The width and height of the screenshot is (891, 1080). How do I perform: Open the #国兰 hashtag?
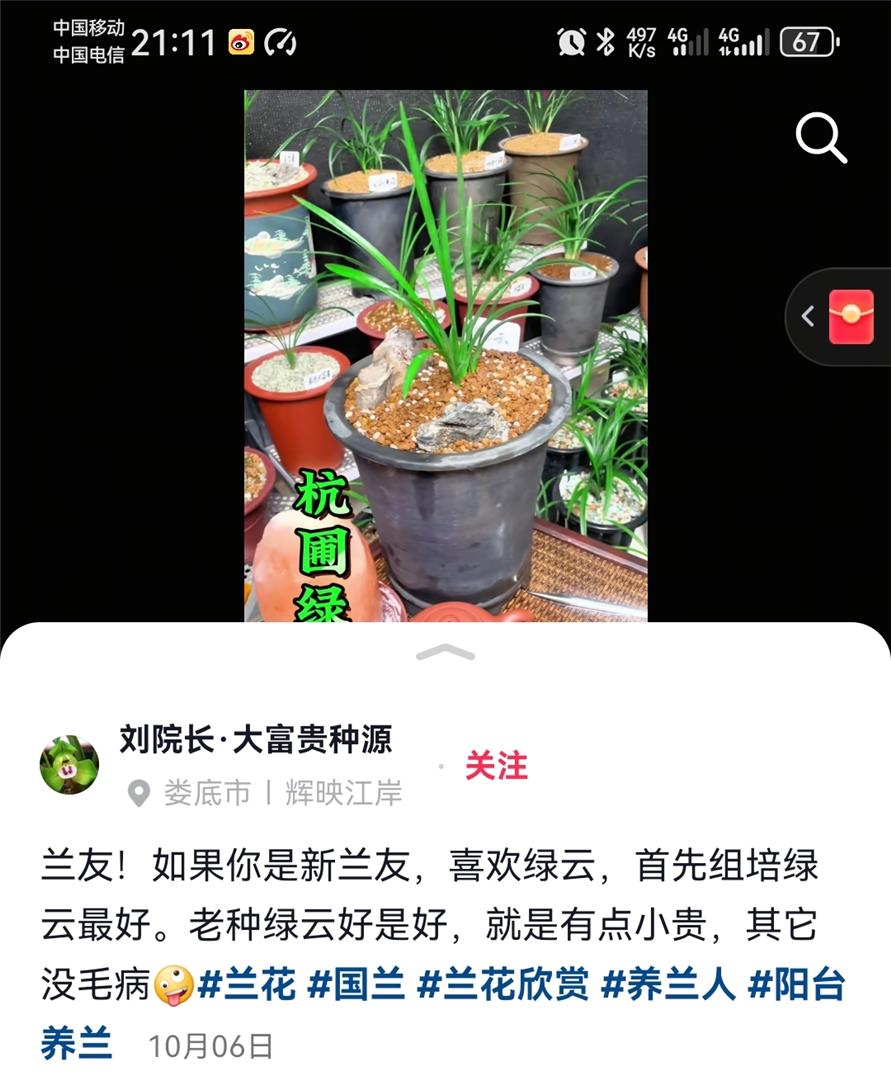point(356,984)
